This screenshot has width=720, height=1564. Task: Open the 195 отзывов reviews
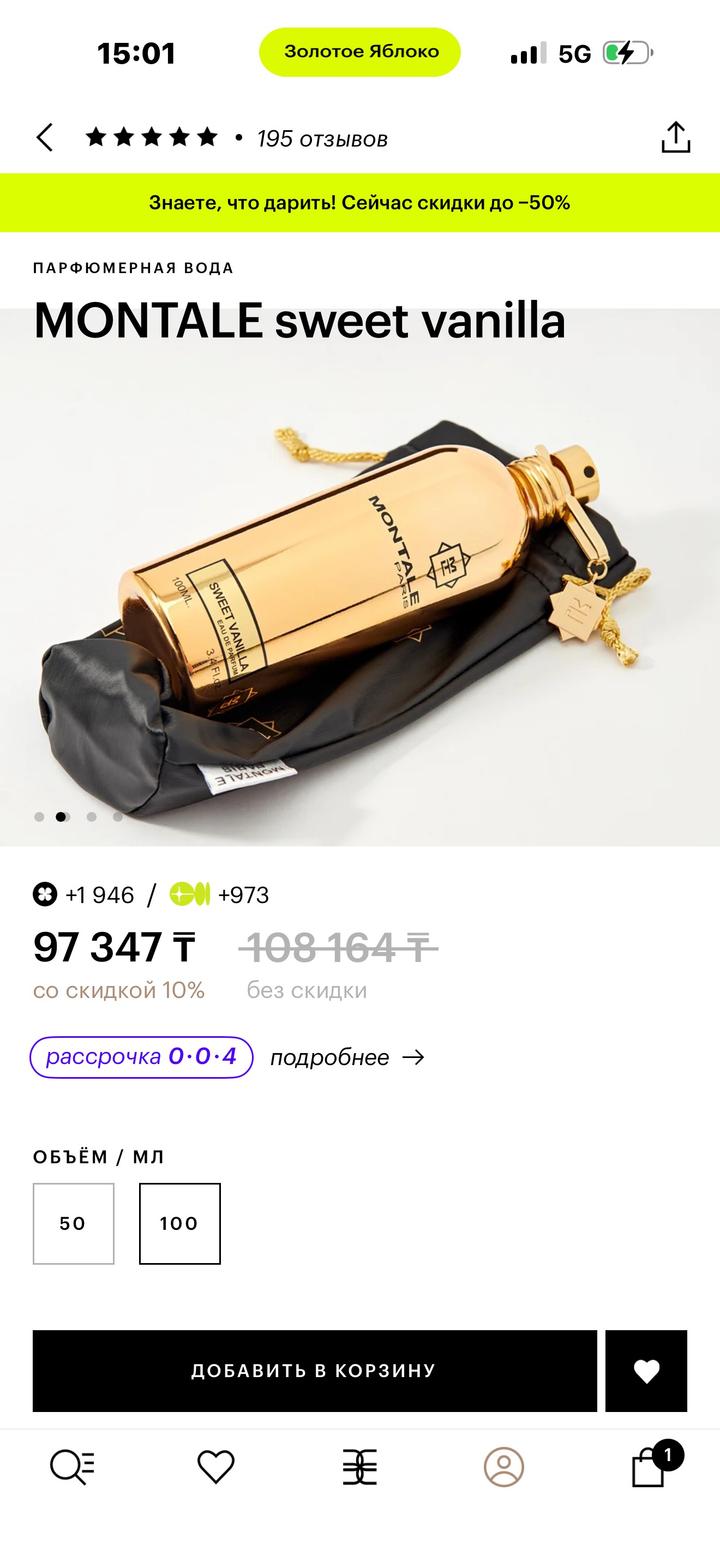(x=321, y=139)
